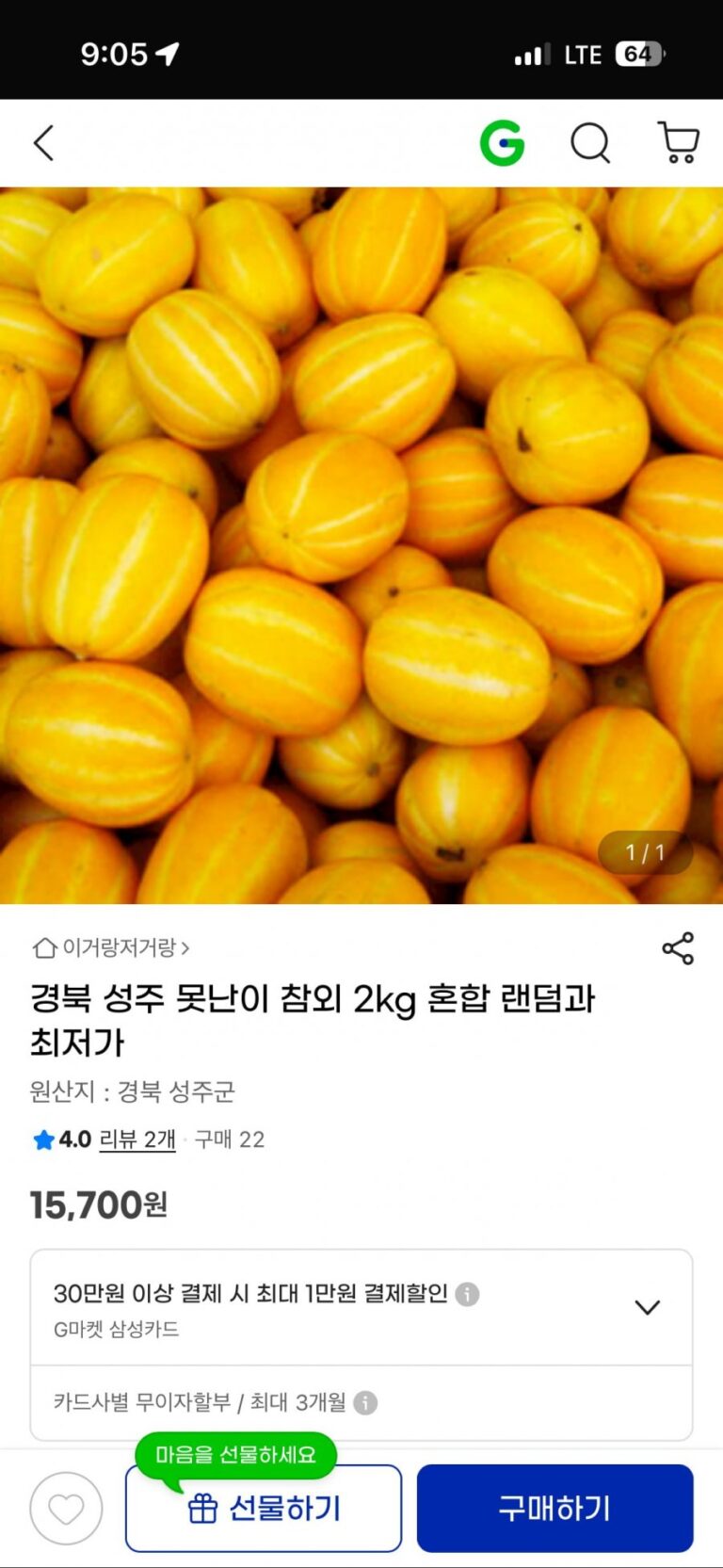The image size is (723, 1568).
Task: Open the 리뷰 2개 reviews link
Action: (x=137, y=1140)
